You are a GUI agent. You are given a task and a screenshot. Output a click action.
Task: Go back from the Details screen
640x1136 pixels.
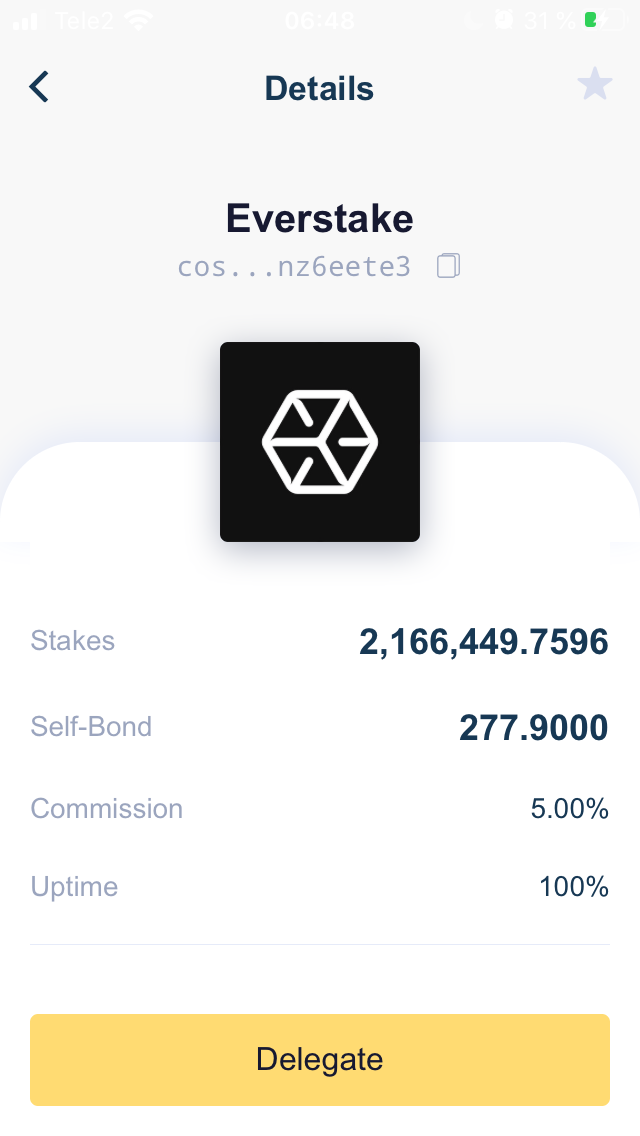pos(39,87)
